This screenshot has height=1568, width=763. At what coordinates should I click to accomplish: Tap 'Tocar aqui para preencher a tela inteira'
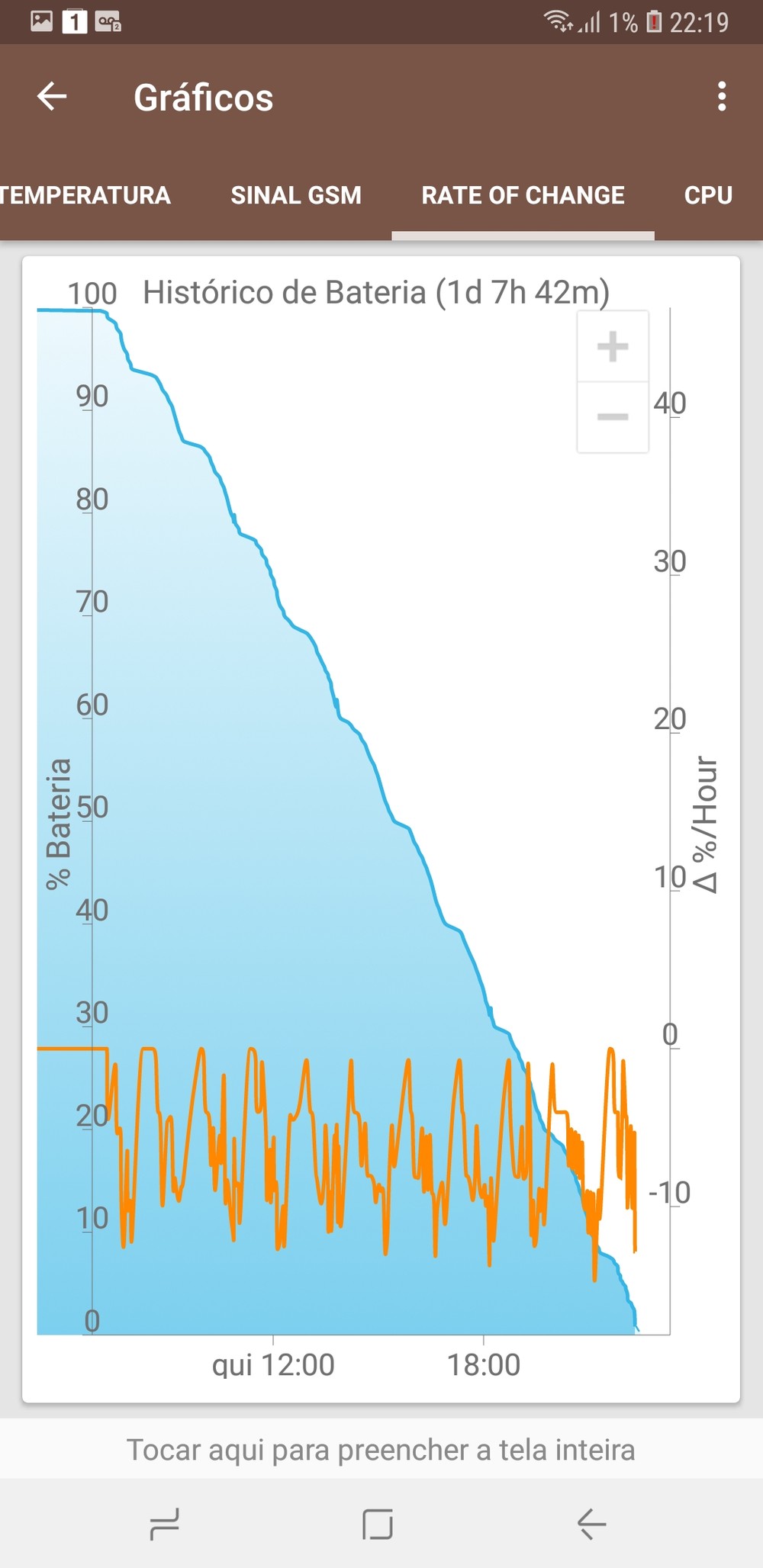point(381,1449)
